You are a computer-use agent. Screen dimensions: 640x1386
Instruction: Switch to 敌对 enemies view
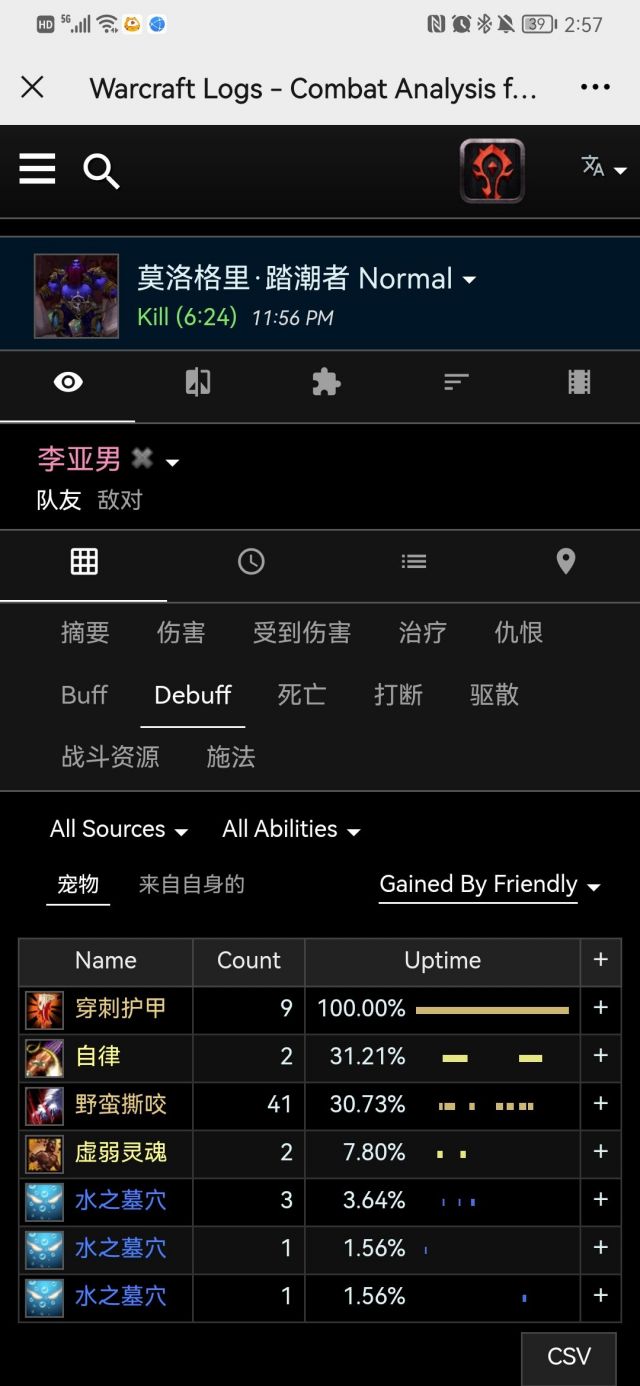point(120,501)
